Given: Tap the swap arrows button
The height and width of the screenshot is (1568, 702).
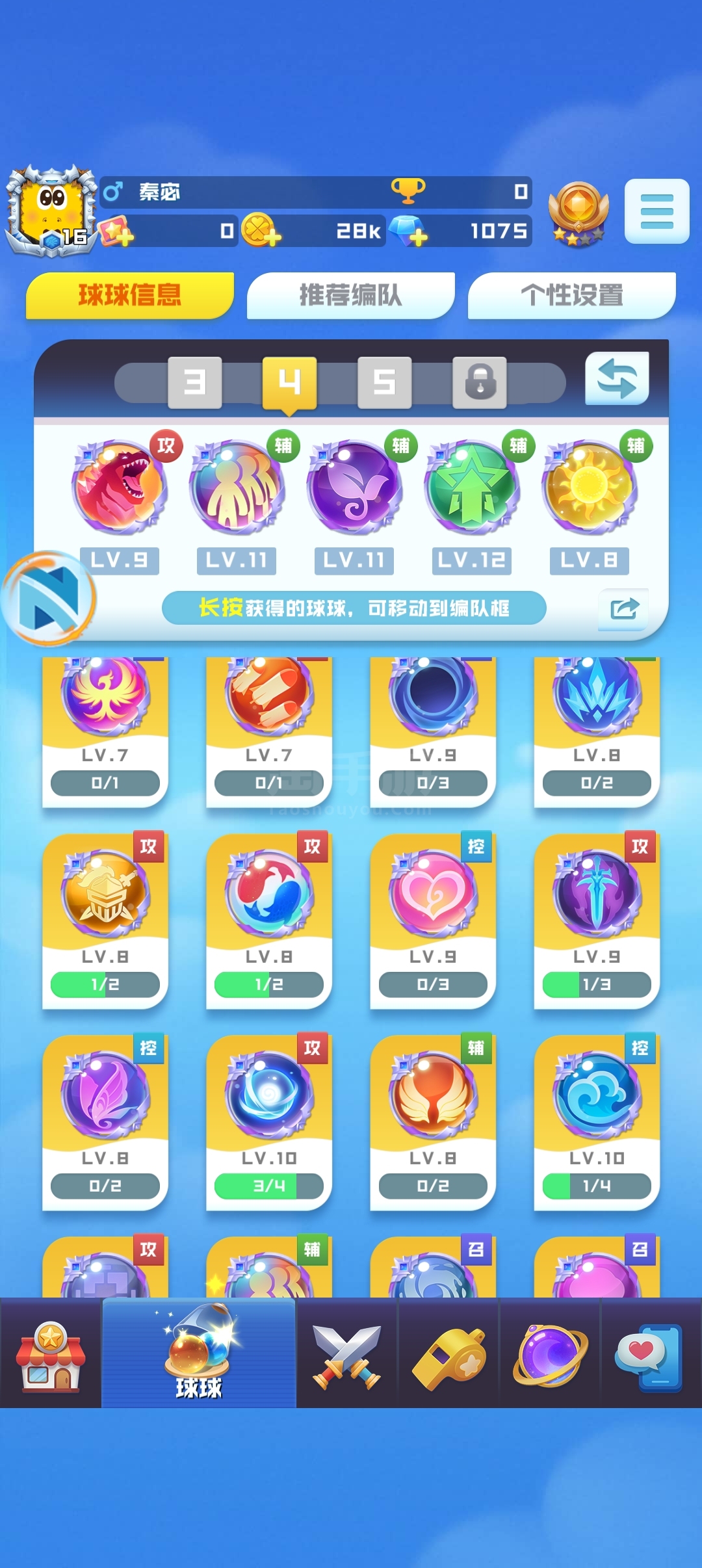Looking at the screenshot, I should [617, 379].
